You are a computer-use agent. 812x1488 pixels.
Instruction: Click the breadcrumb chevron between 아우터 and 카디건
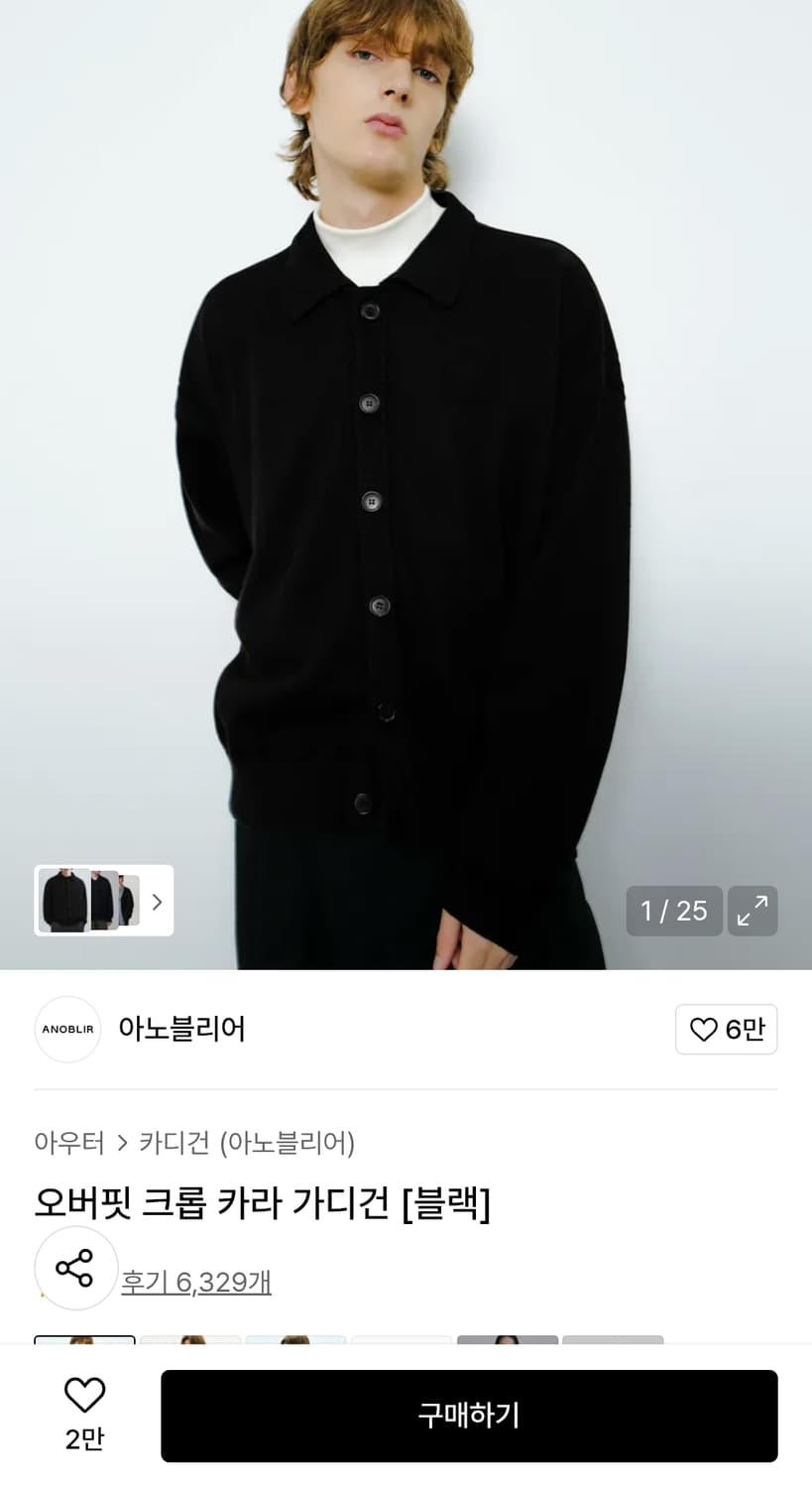click(x=121, y=1143)
